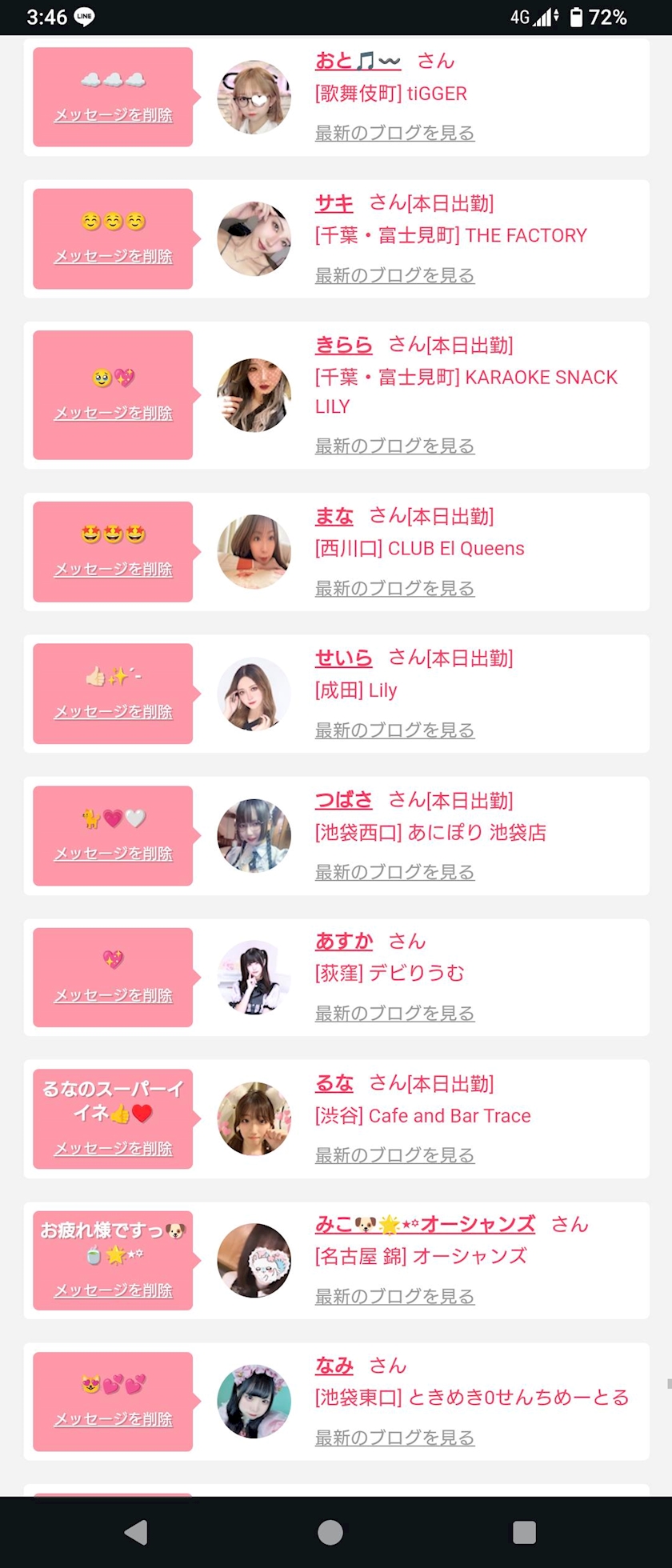Viewport: 672px width, 1568px height.
Task: Delete the message sent to せいら
Action: 113,712
